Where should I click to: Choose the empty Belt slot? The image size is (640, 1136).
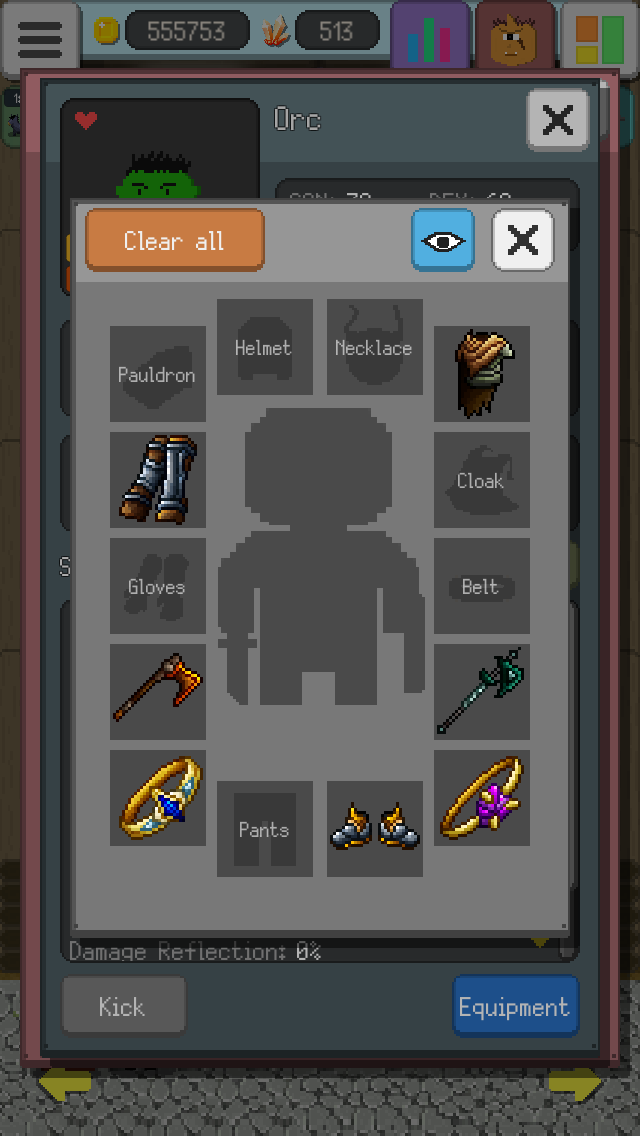point(482,586)
